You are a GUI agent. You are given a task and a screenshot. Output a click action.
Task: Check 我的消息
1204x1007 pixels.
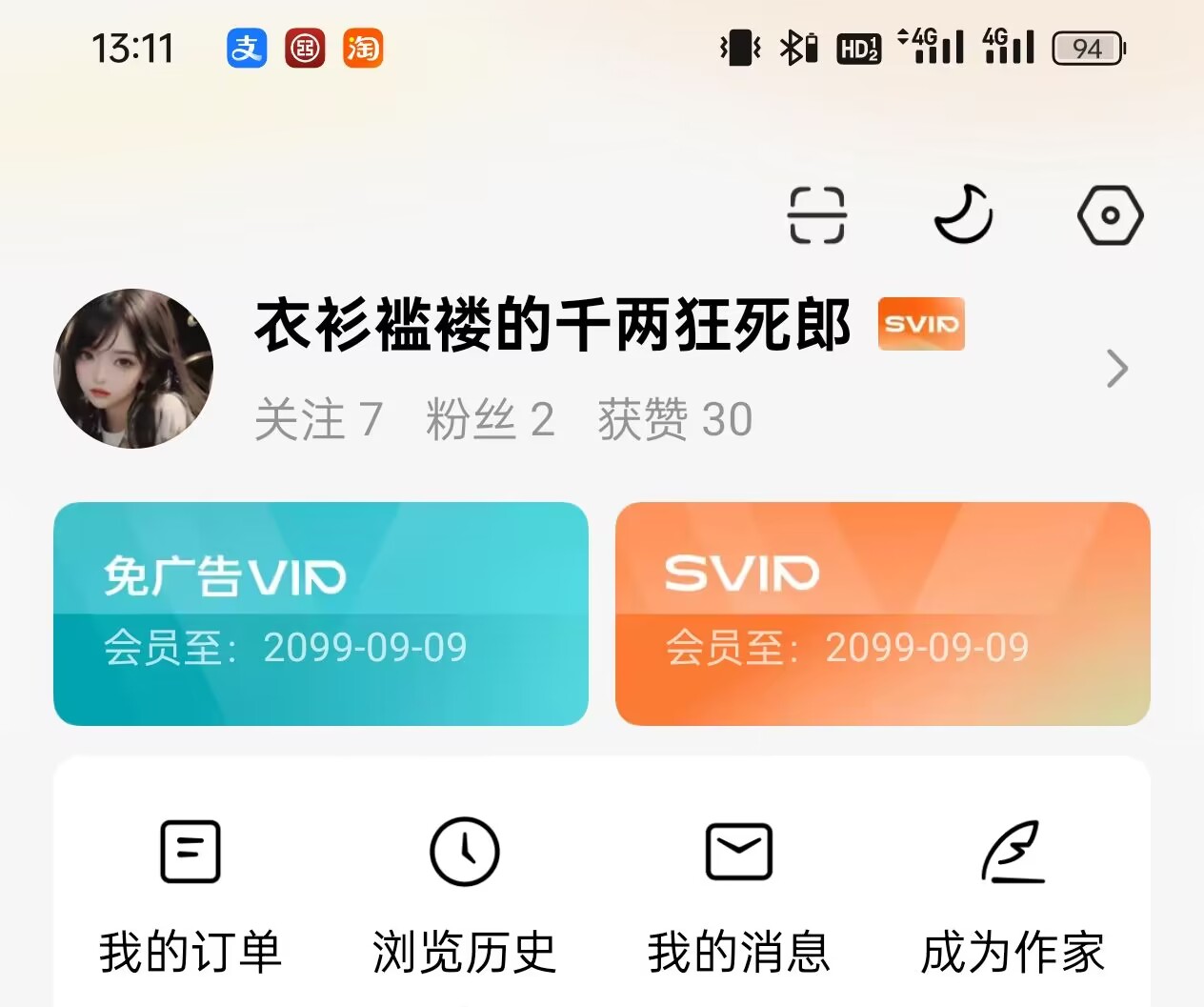pos(738,894)
